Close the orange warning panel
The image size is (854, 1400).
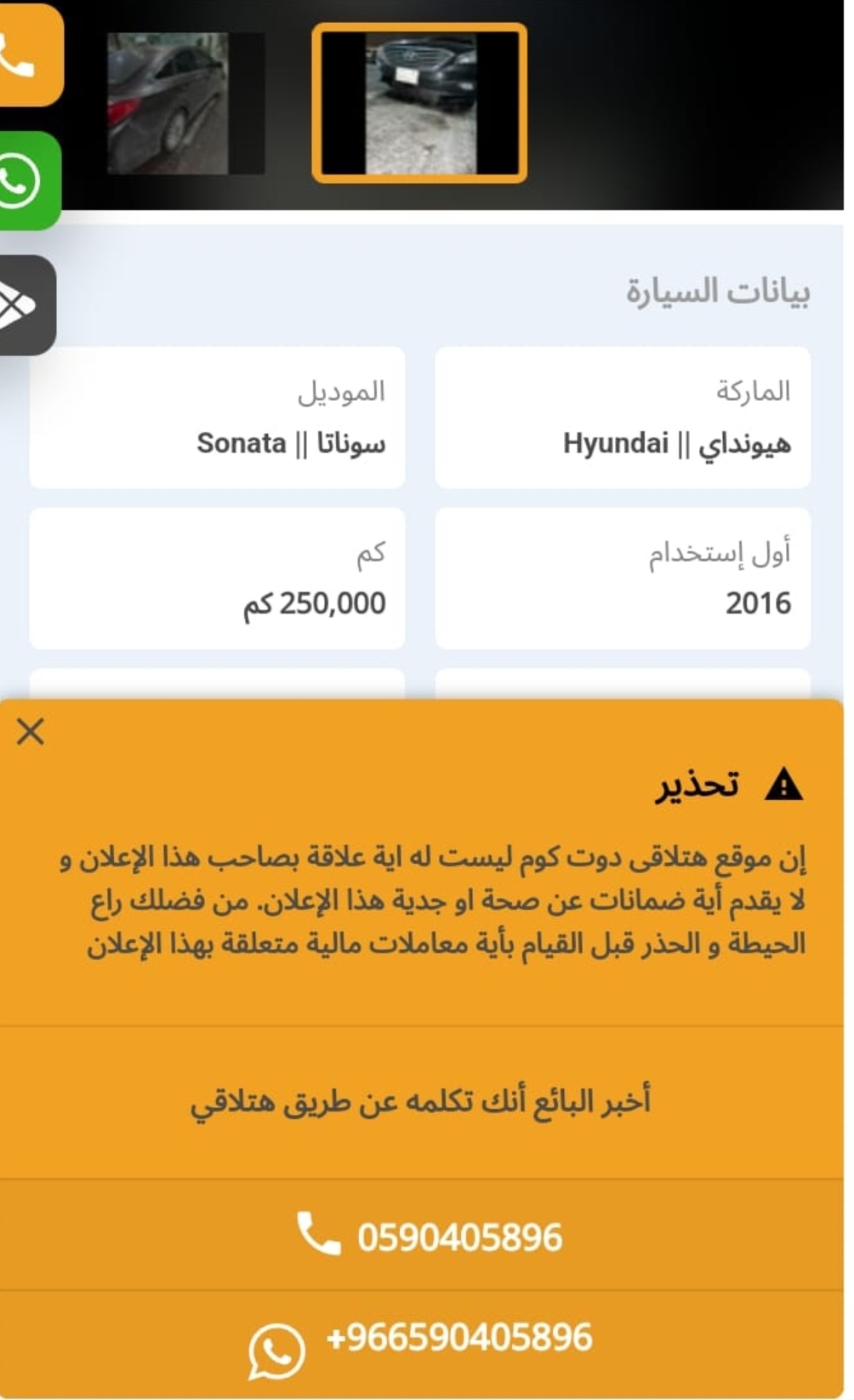(31, 731)
